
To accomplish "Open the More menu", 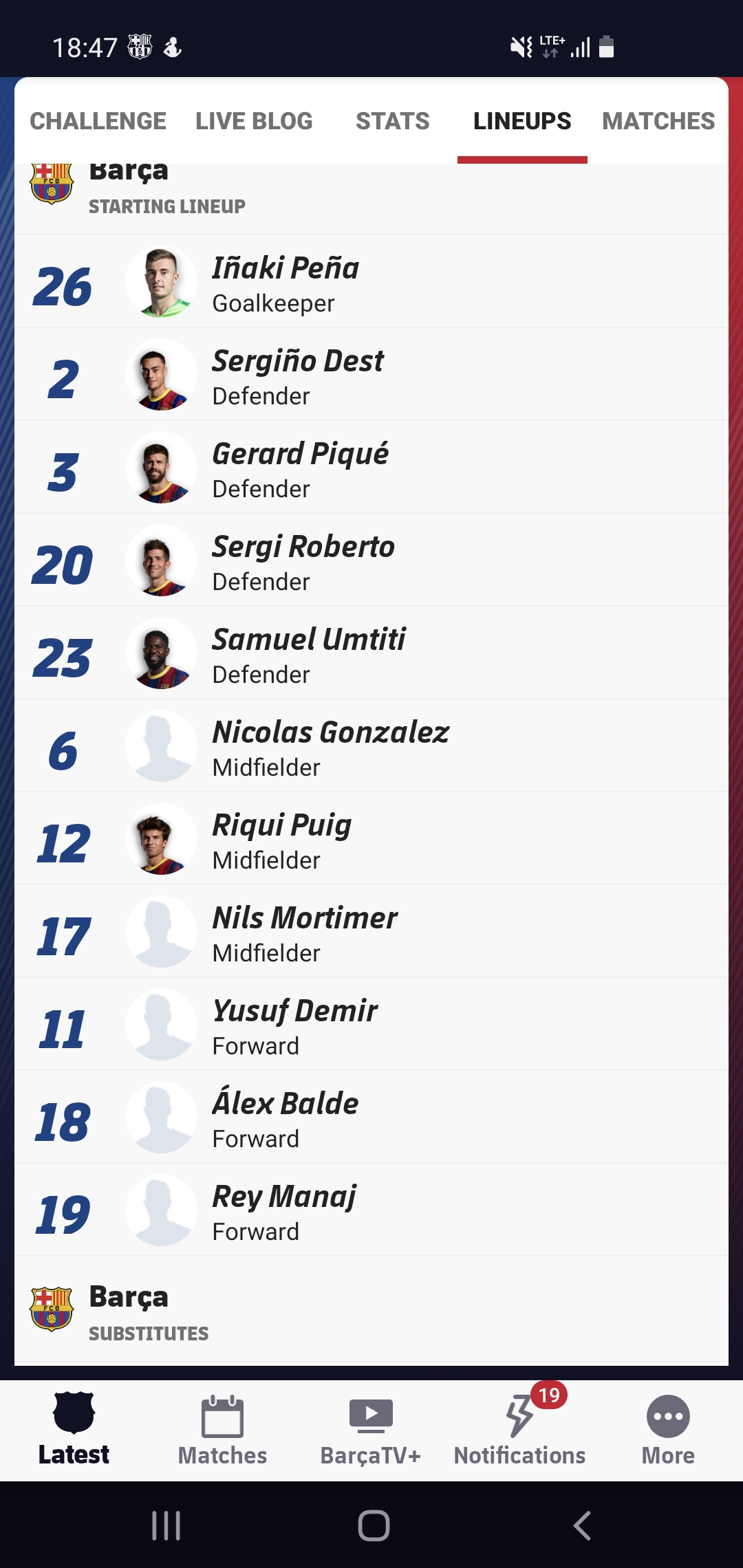I will [x=668, y=1430].
